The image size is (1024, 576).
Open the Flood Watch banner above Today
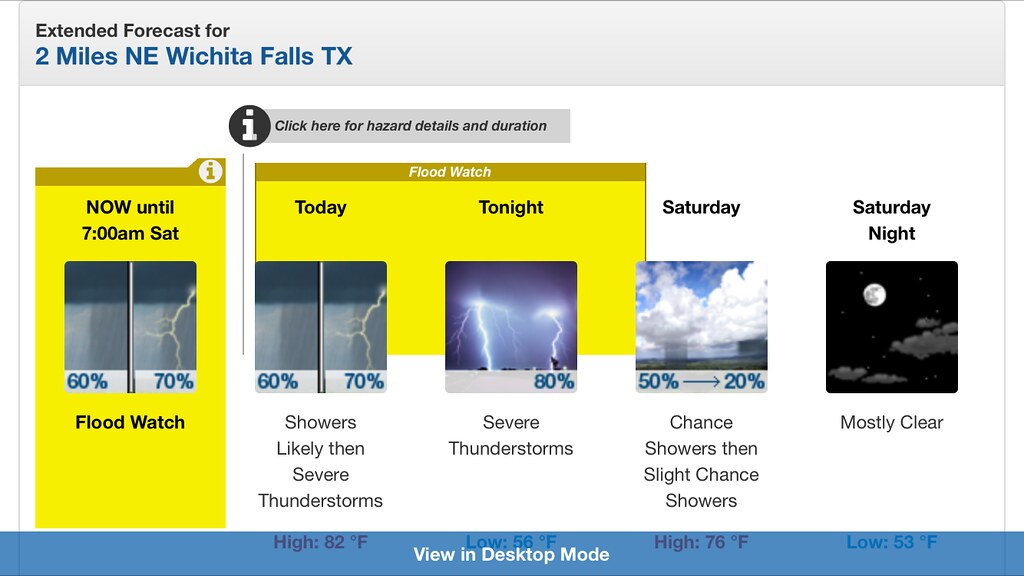click(450, 172)
